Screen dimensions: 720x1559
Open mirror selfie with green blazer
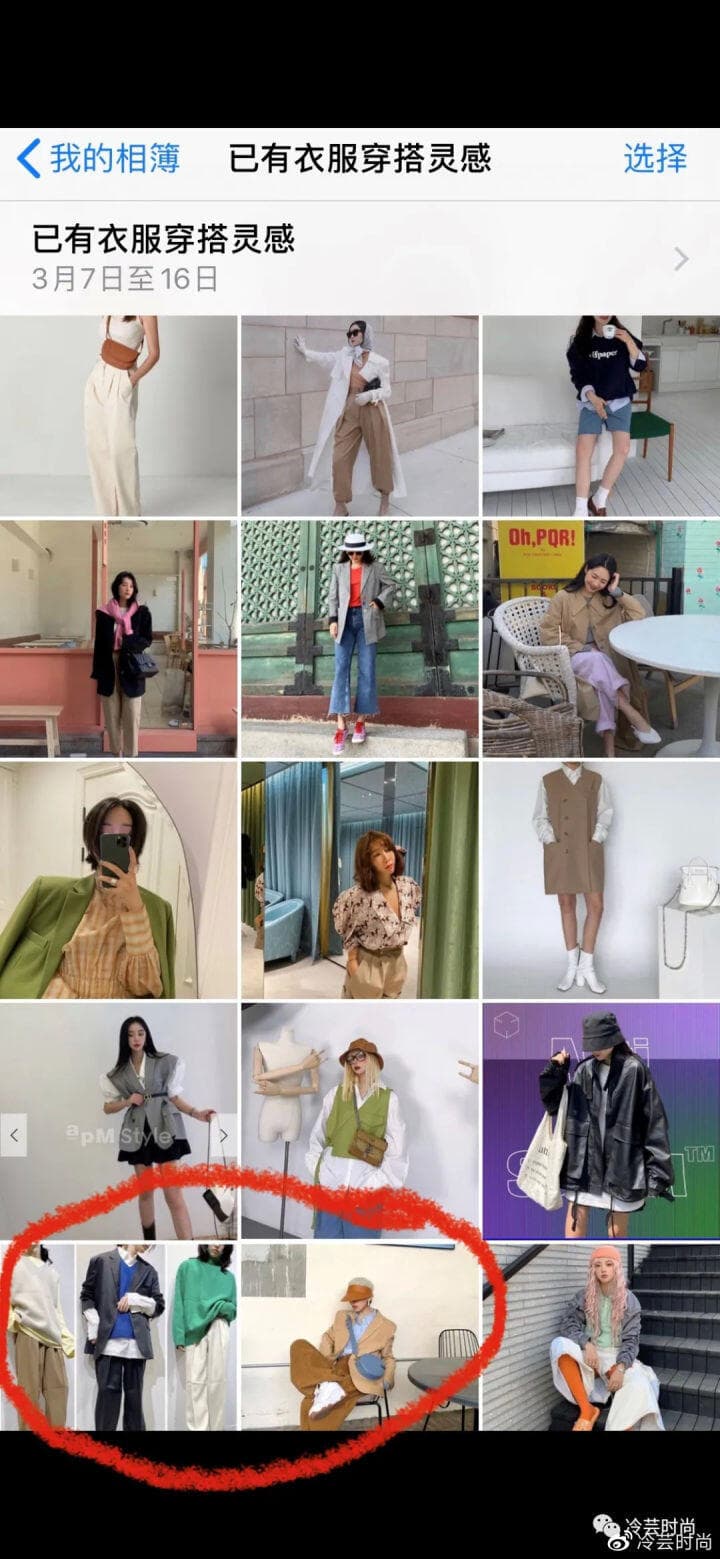118,880
